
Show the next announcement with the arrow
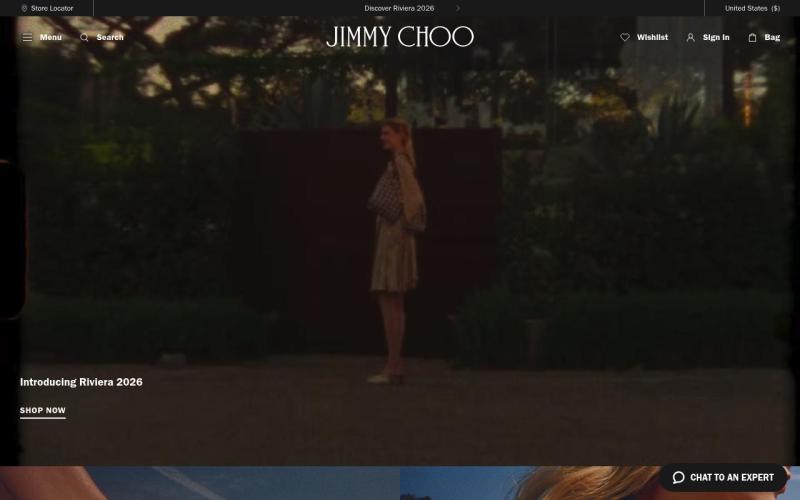pyautogui.click(x=458, y=8)
